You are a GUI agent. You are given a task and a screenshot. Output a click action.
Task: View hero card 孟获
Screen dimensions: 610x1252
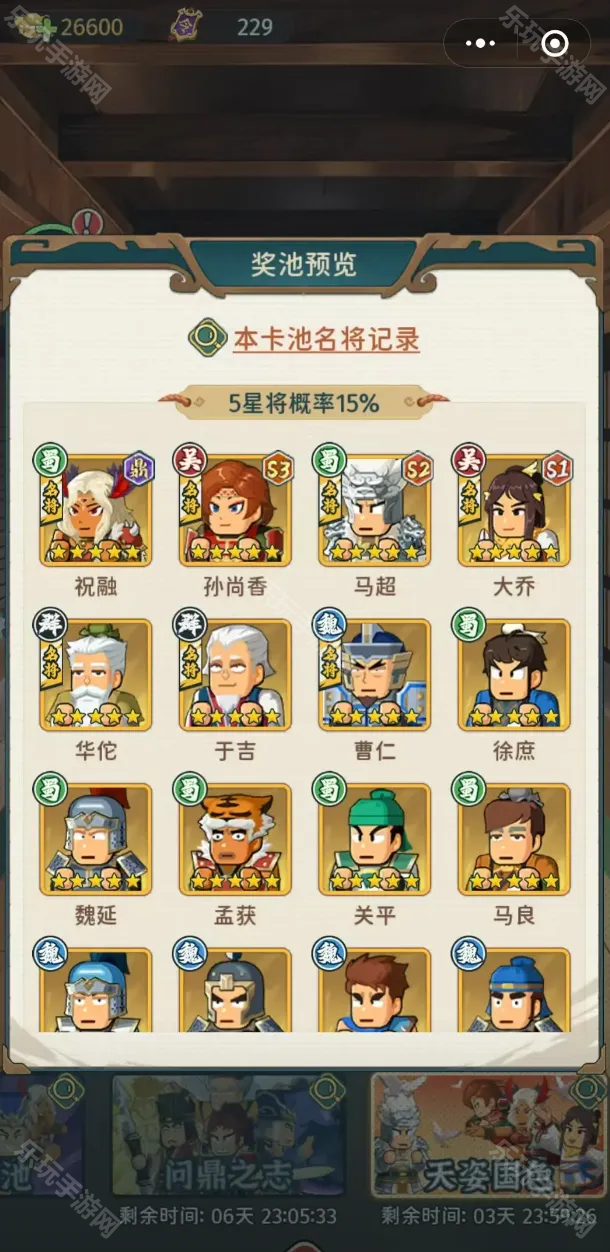[x=235, y=840]
